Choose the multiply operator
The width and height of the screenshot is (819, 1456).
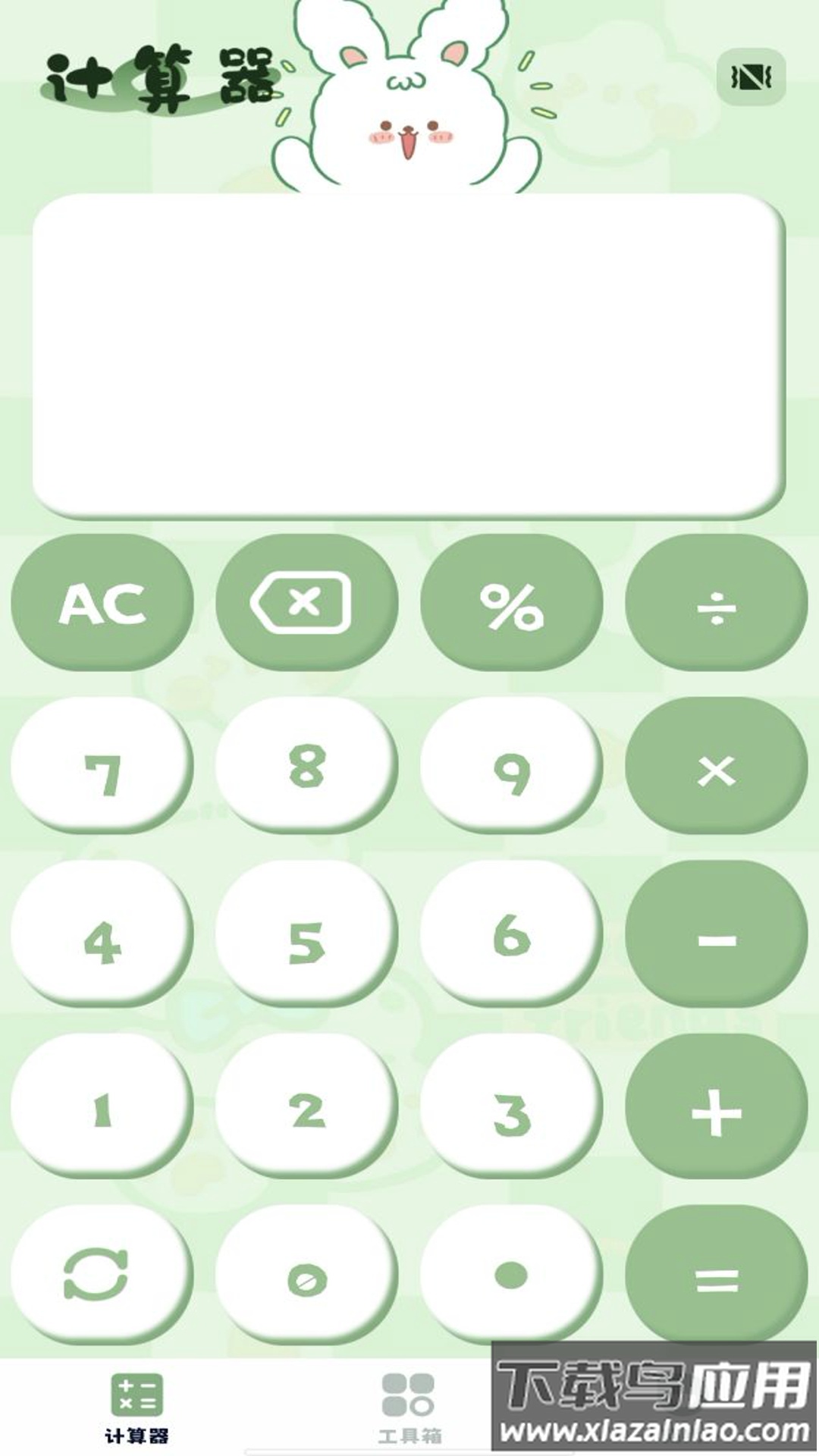click(716, 767)
